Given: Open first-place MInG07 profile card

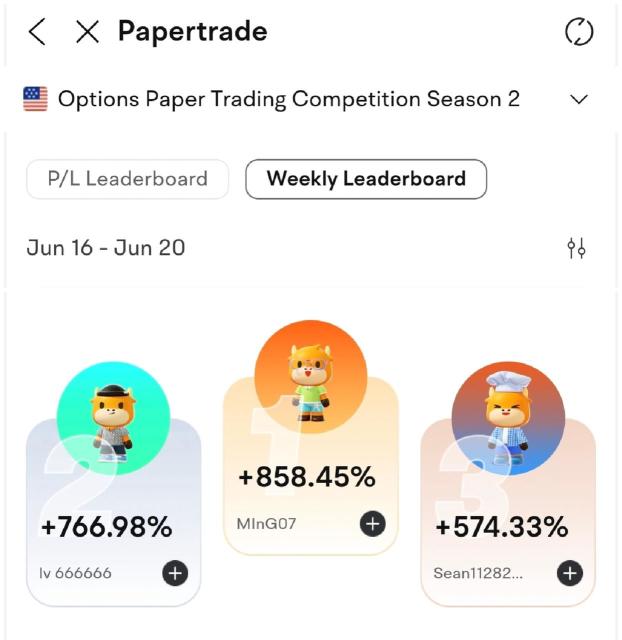Looking at the screenshot, I should (x=310, y=470).
